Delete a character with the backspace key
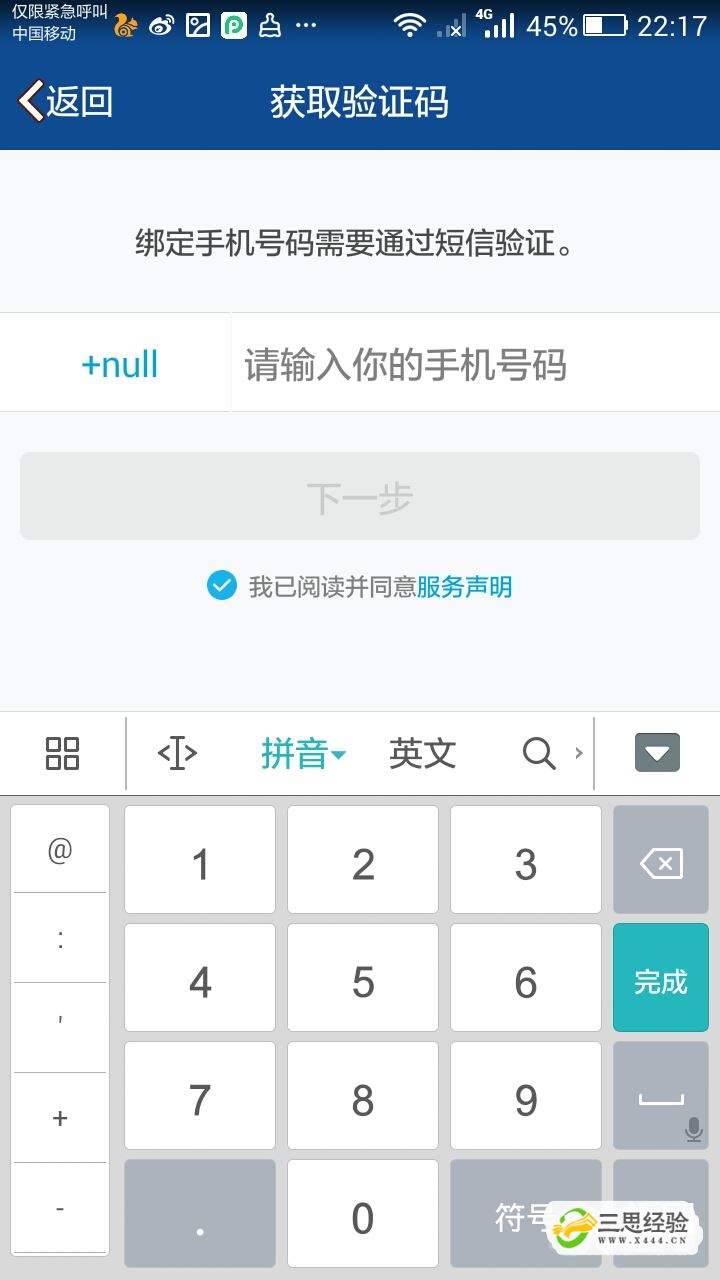Image resolution: width=720 pixels, height=1280 pixels. [660, 864]
